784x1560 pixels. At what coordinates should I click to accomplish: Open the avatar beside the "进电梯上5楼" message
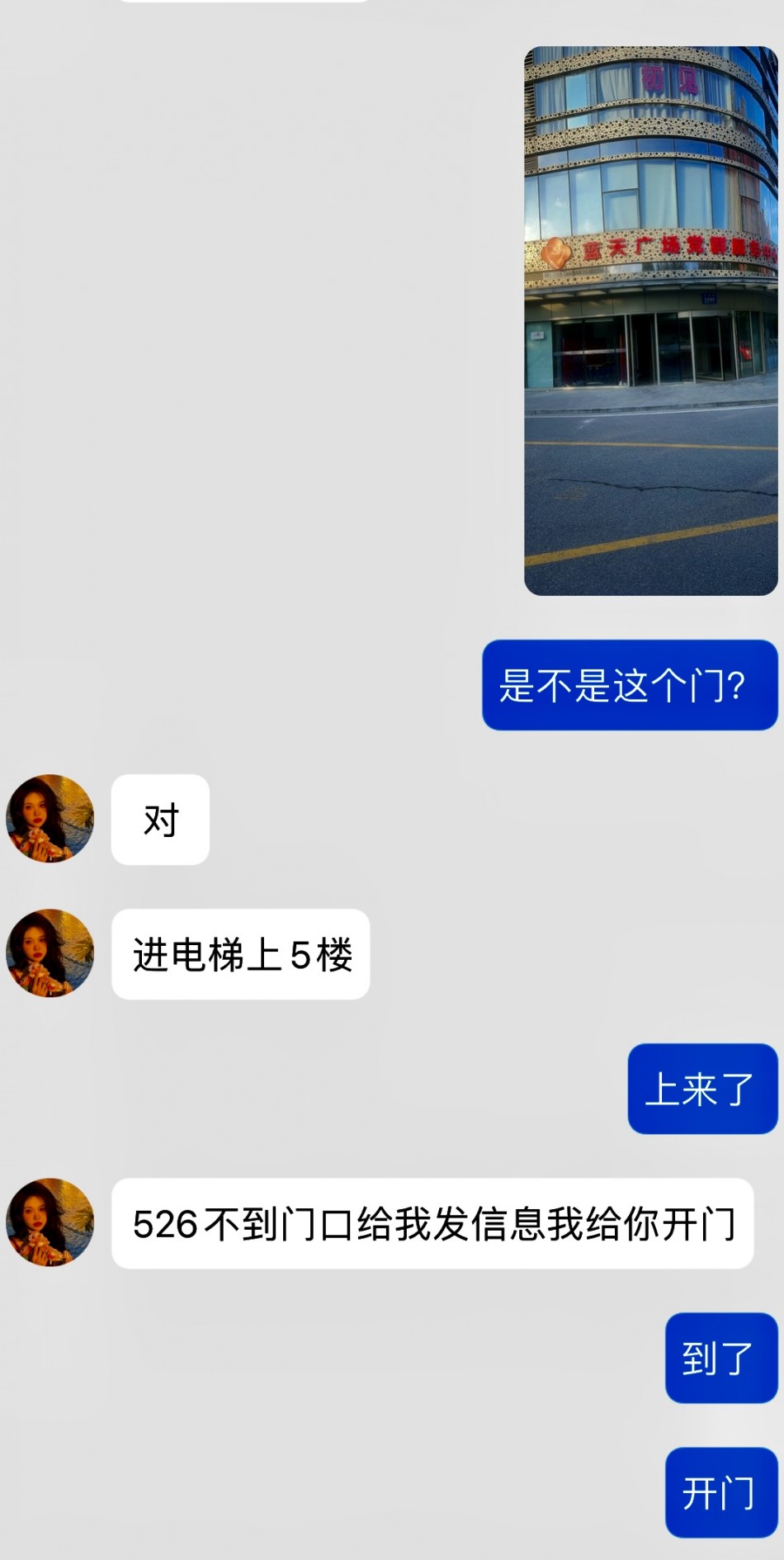pos(50,953)
